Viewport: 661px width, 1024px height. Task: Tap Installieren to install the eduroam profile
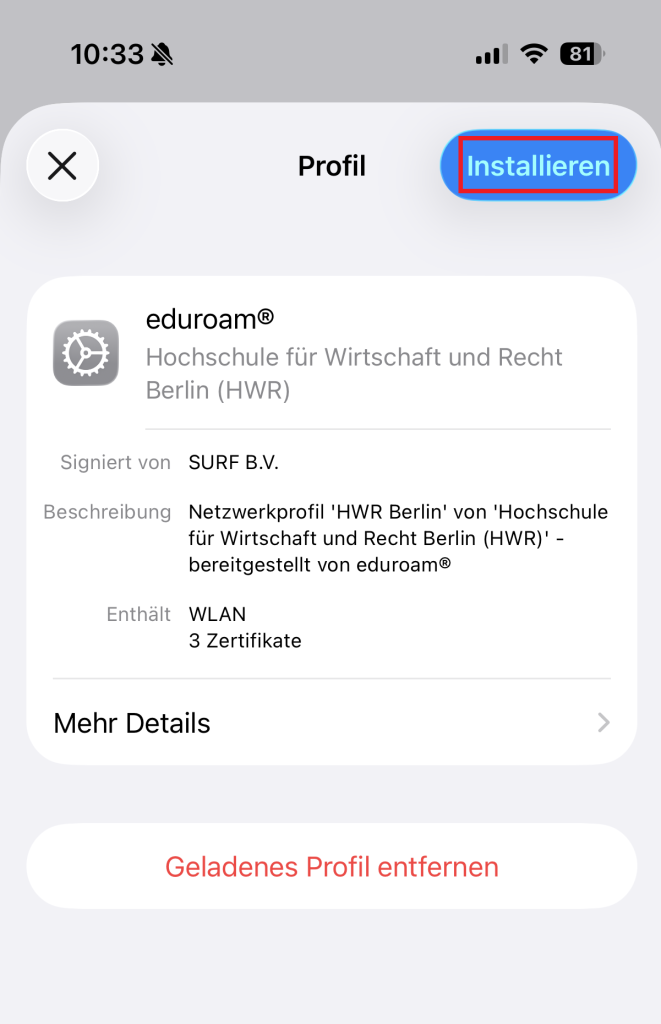[538, 166]
